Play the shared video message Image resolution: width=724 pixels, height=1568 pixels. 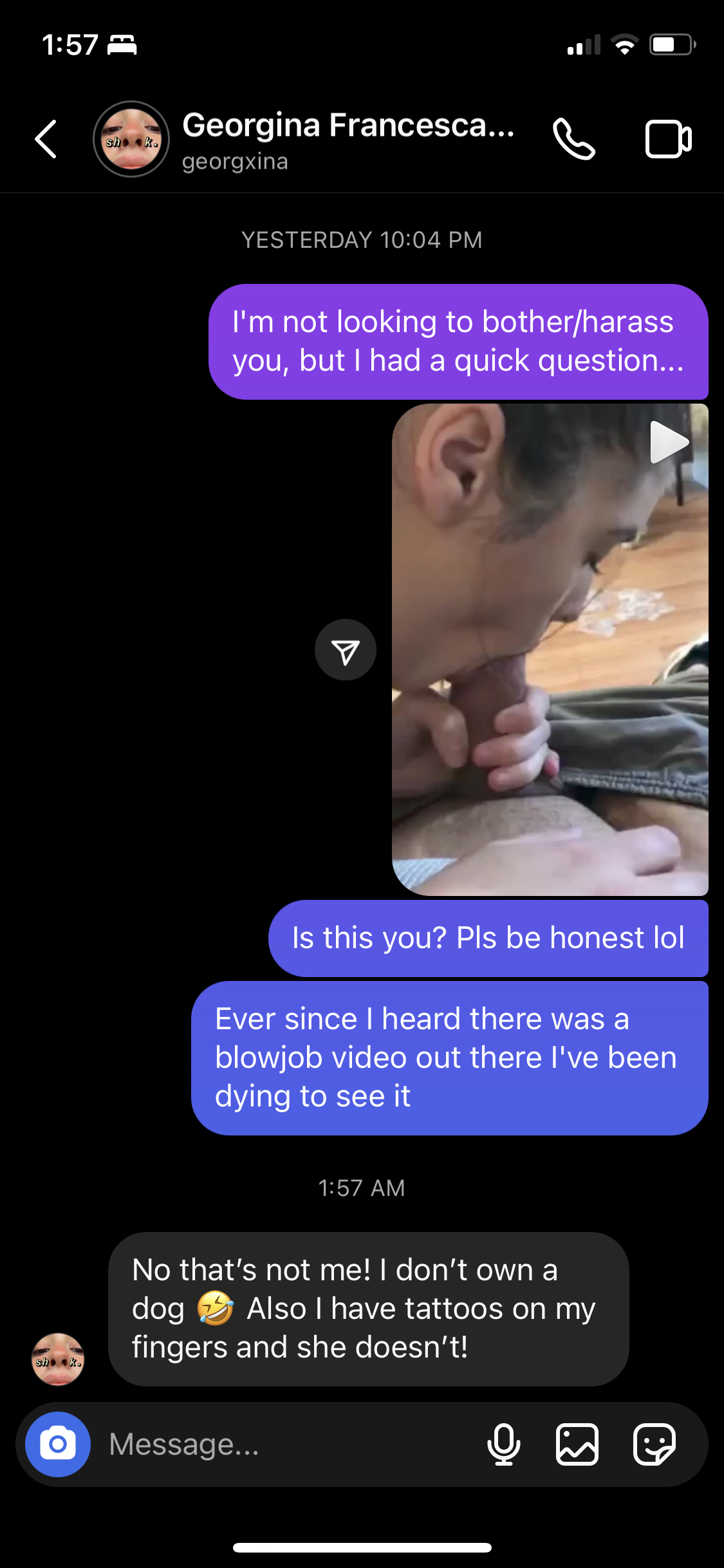click(x=550, y=649)
